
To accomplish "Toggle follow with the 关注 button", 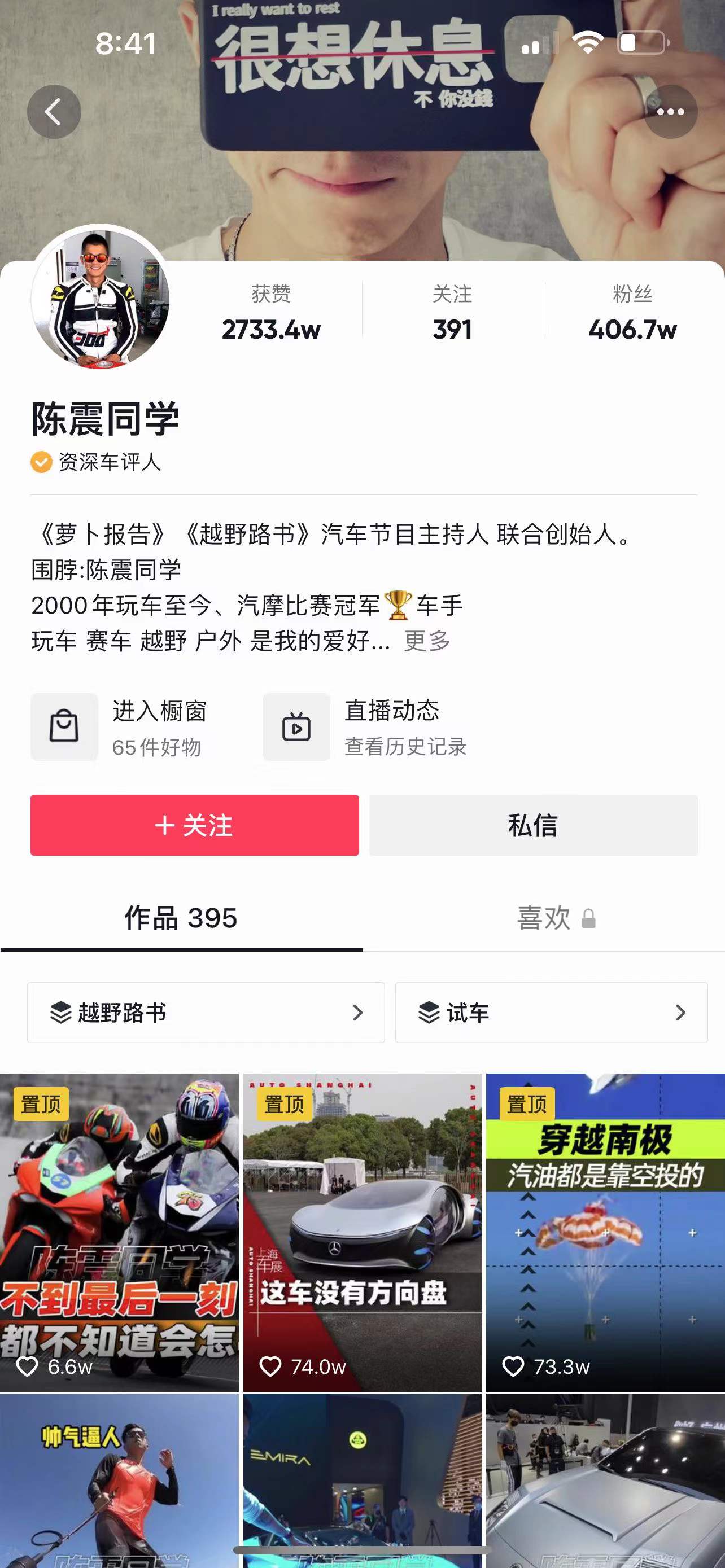I will pyautogui.click(x=194, y=825).
